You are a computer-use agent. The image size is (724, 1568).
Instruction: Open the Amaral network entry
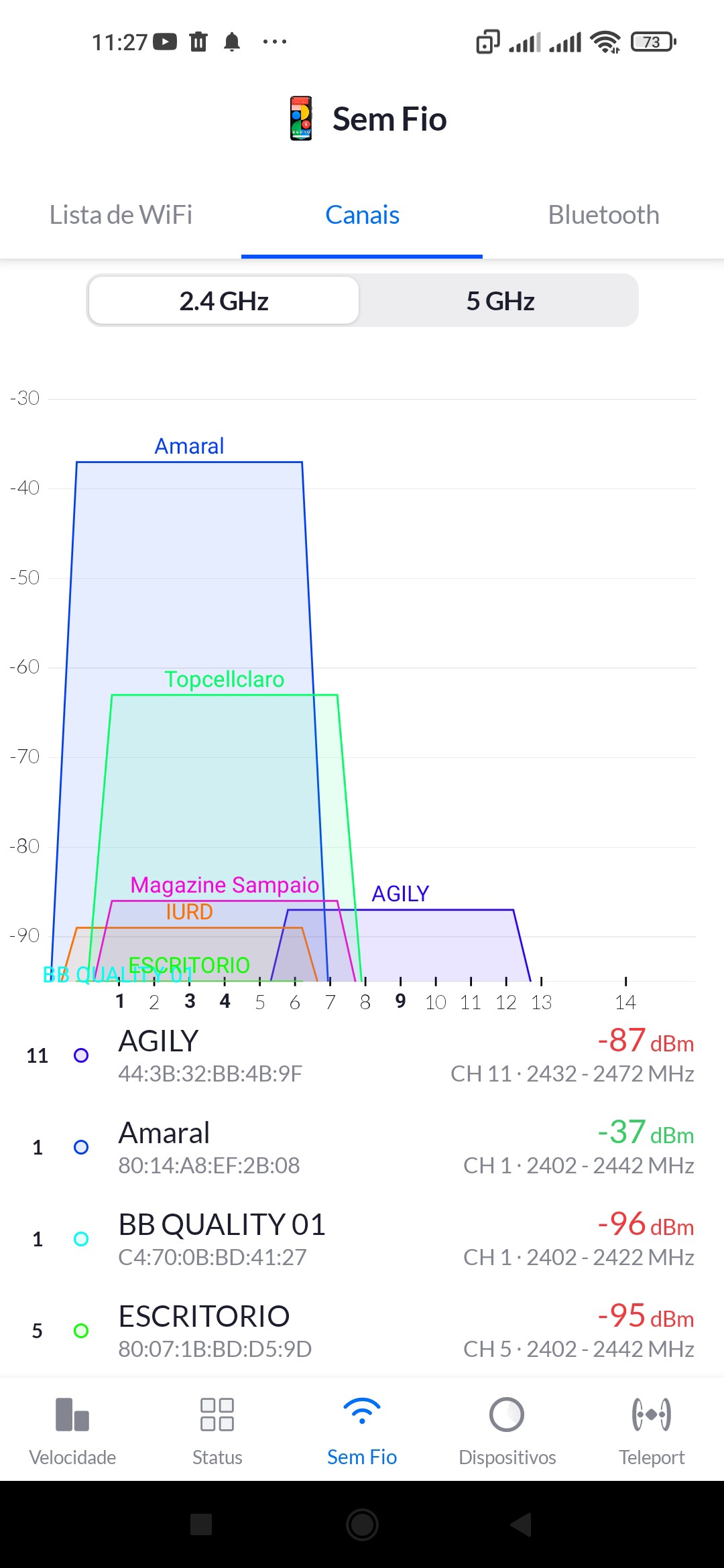click(362, 1147)
